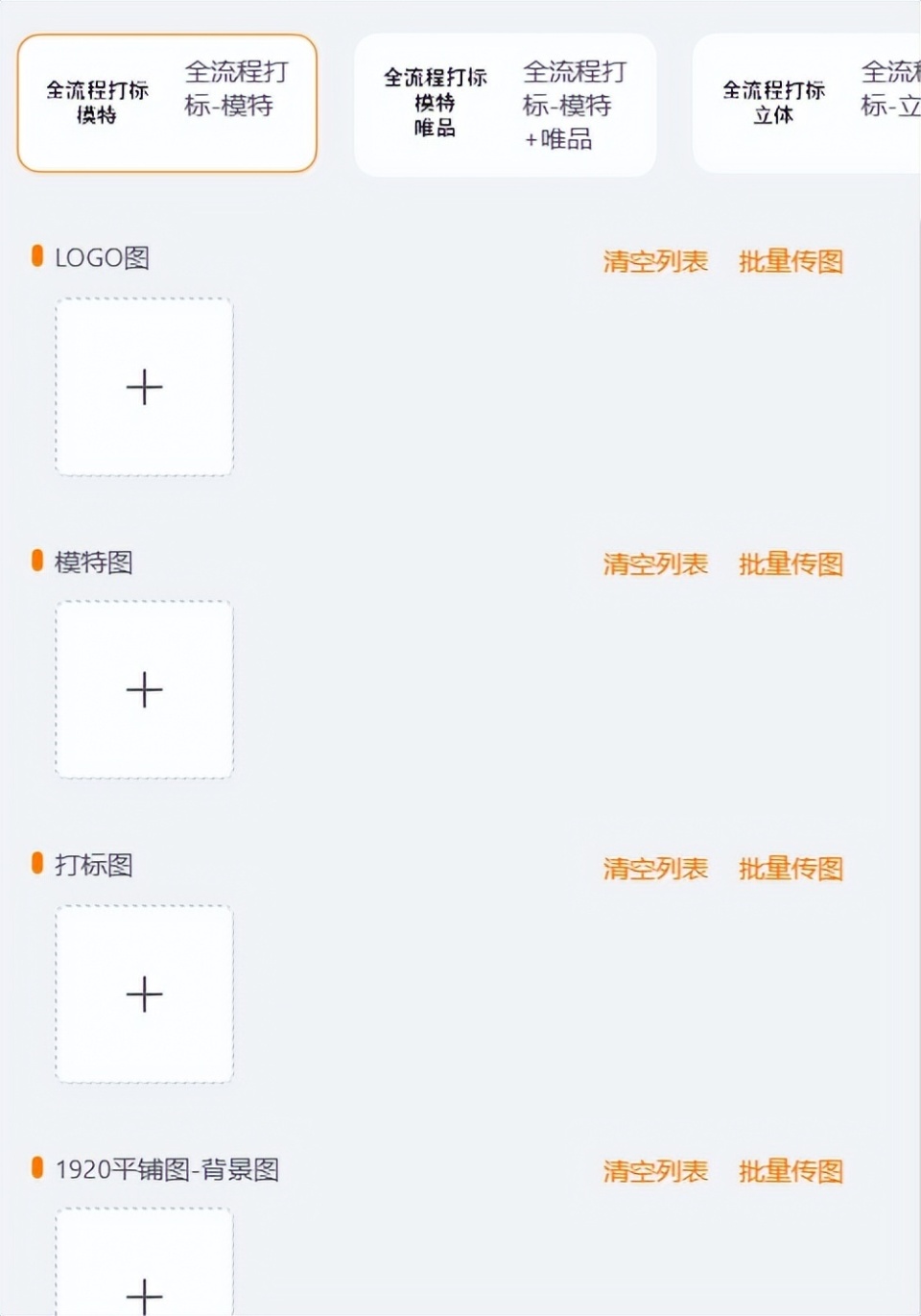Click 批量传图 for the 打标图 section
This screenshot has width=921, height=1316.
pyautogui.click(x=790, y=869)
